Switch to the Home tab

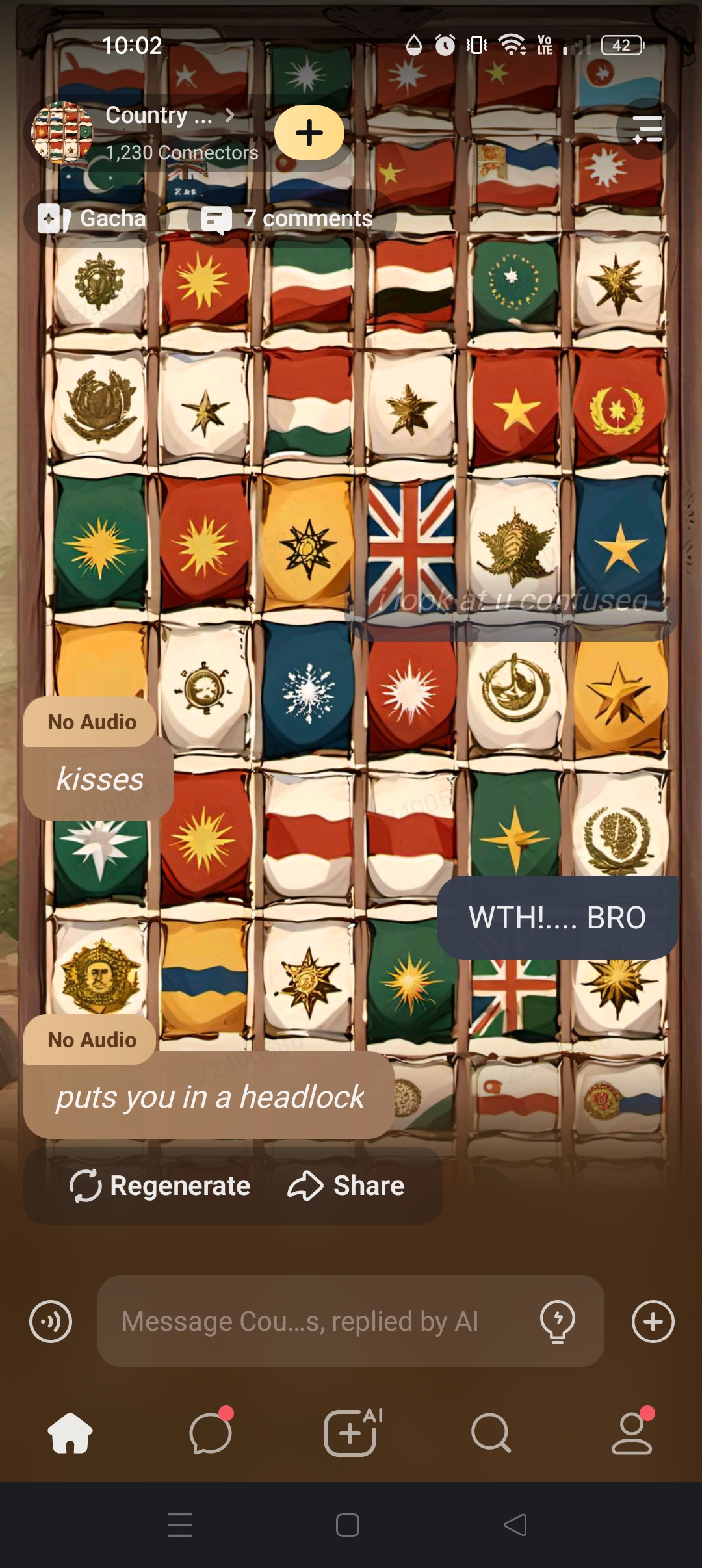click(70, 1432)
